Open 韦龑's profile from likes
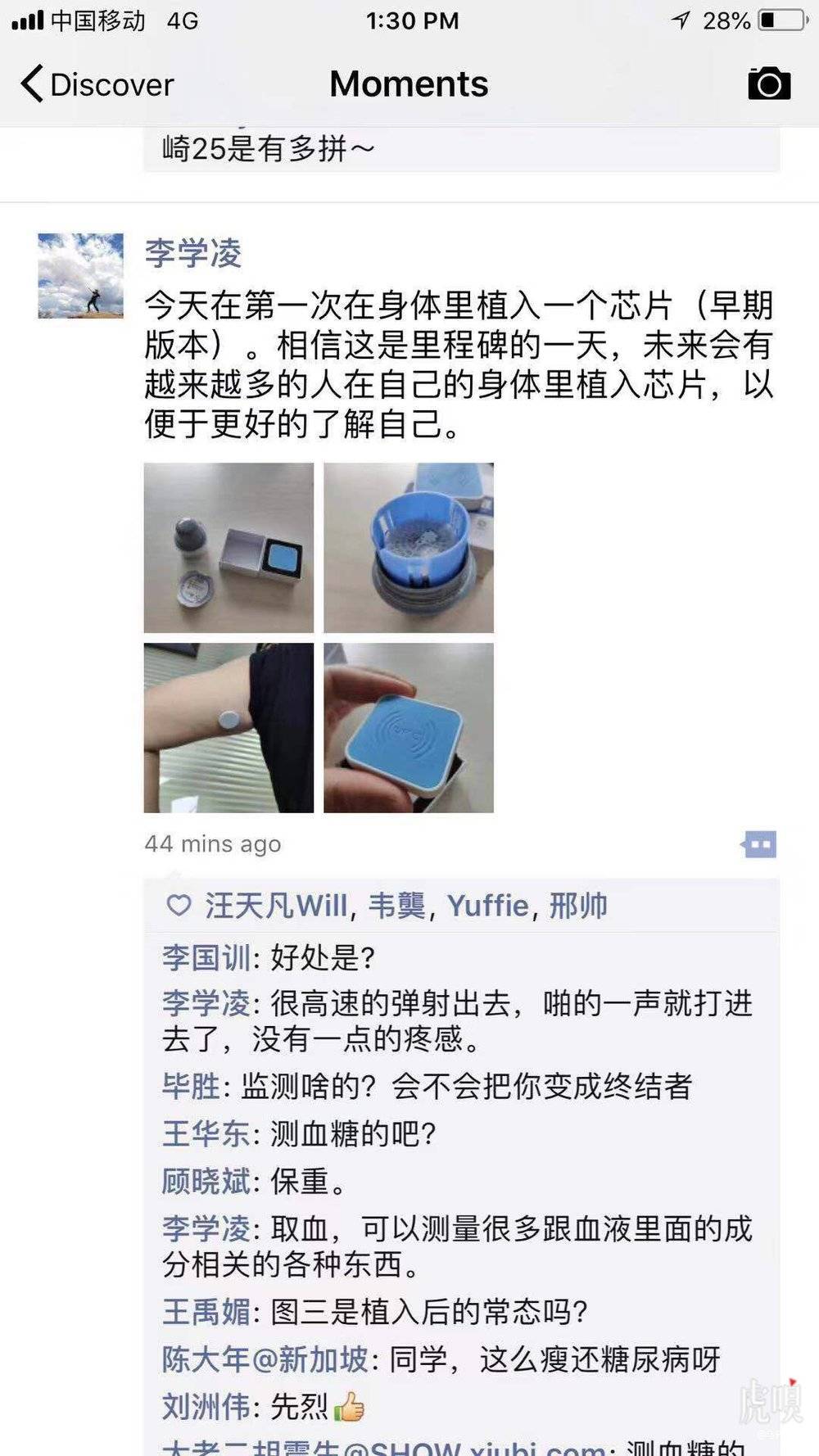The height and width of the screenshot is (1456, 819). tap(397, 906)
